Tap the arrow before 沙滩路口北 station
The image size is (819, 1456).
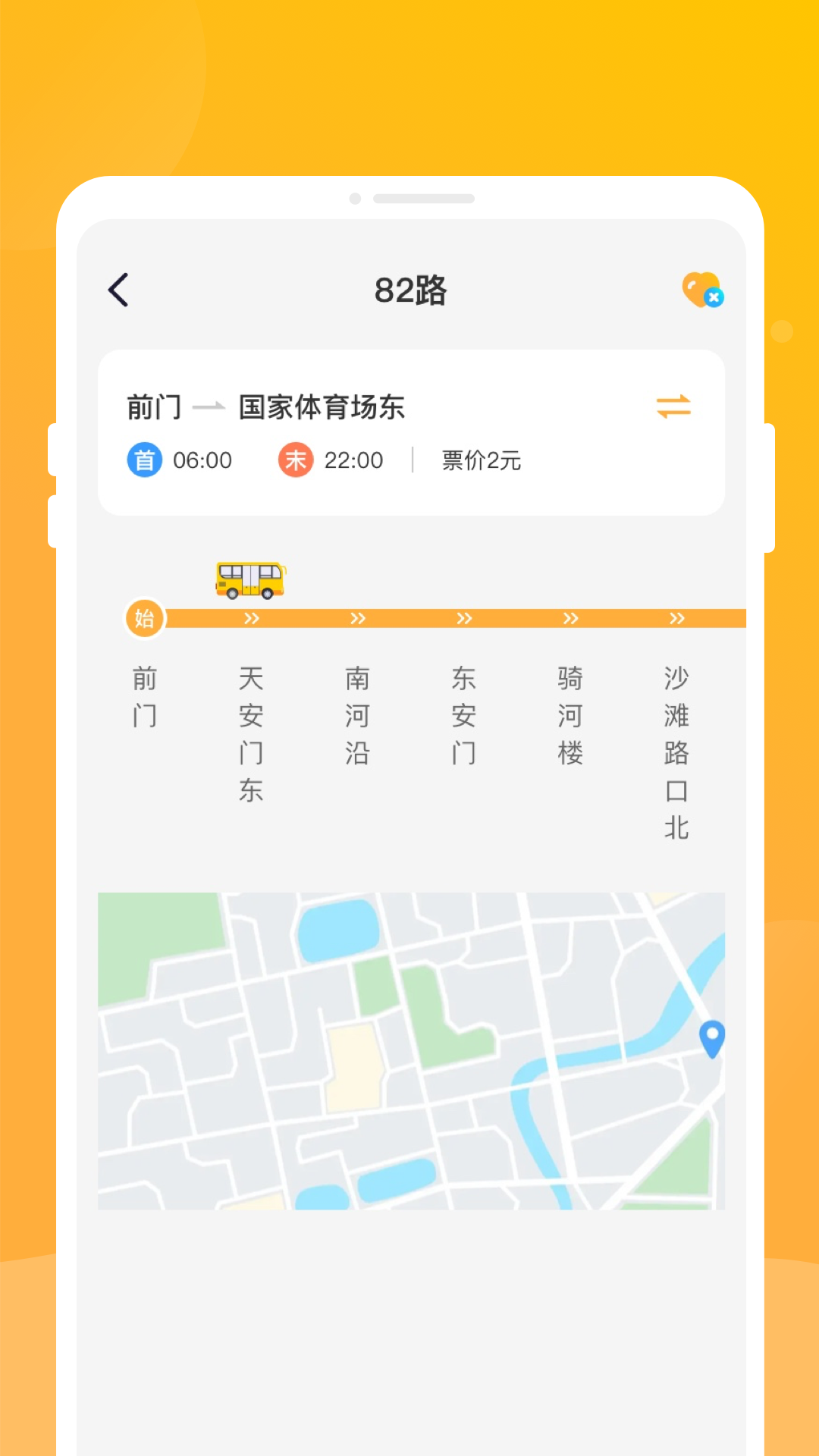click(676, 618)
